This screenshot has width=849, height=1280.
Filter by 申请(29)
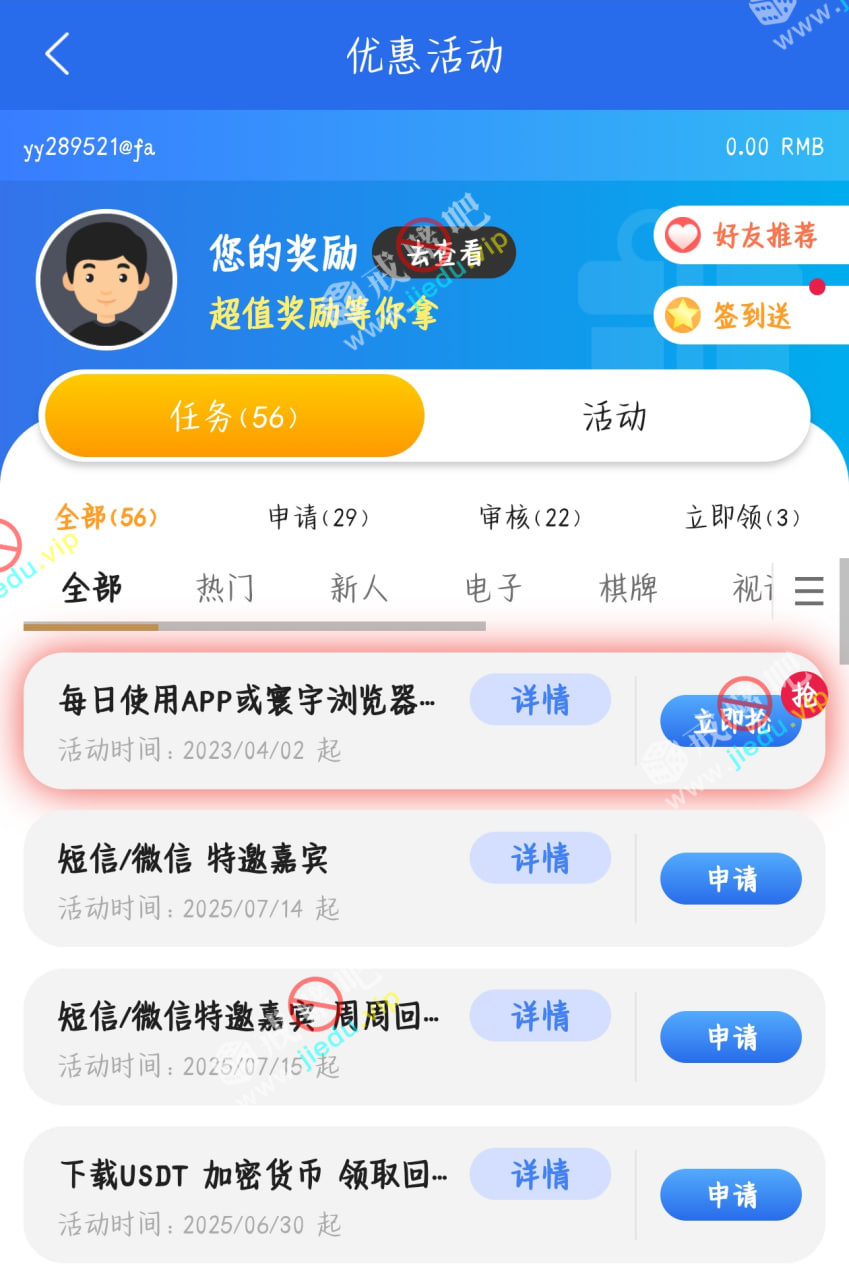tap(318, 518)
